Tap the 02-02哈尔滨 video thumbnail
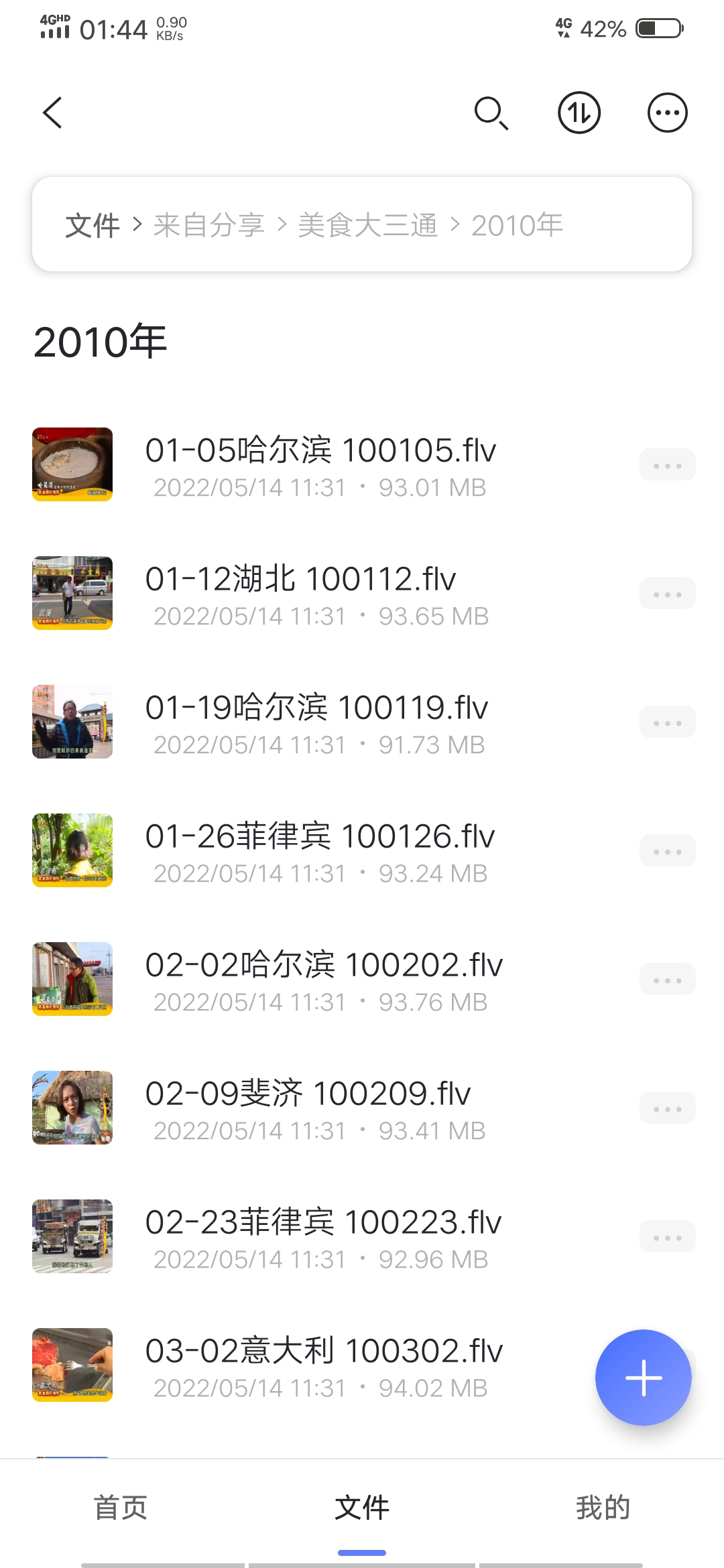The height and width of the screenshot is (1568, 724). point(72,979)
